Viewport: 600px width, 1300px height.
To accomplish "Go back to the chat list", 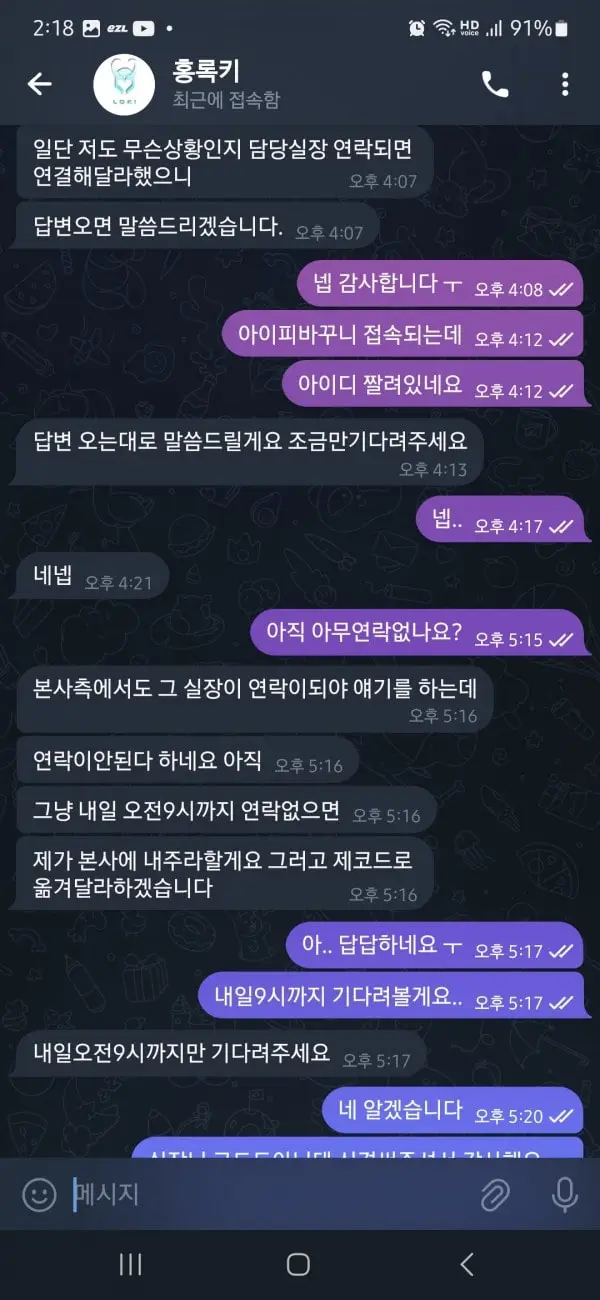I will pyautogui.click(x=39, y=84).
